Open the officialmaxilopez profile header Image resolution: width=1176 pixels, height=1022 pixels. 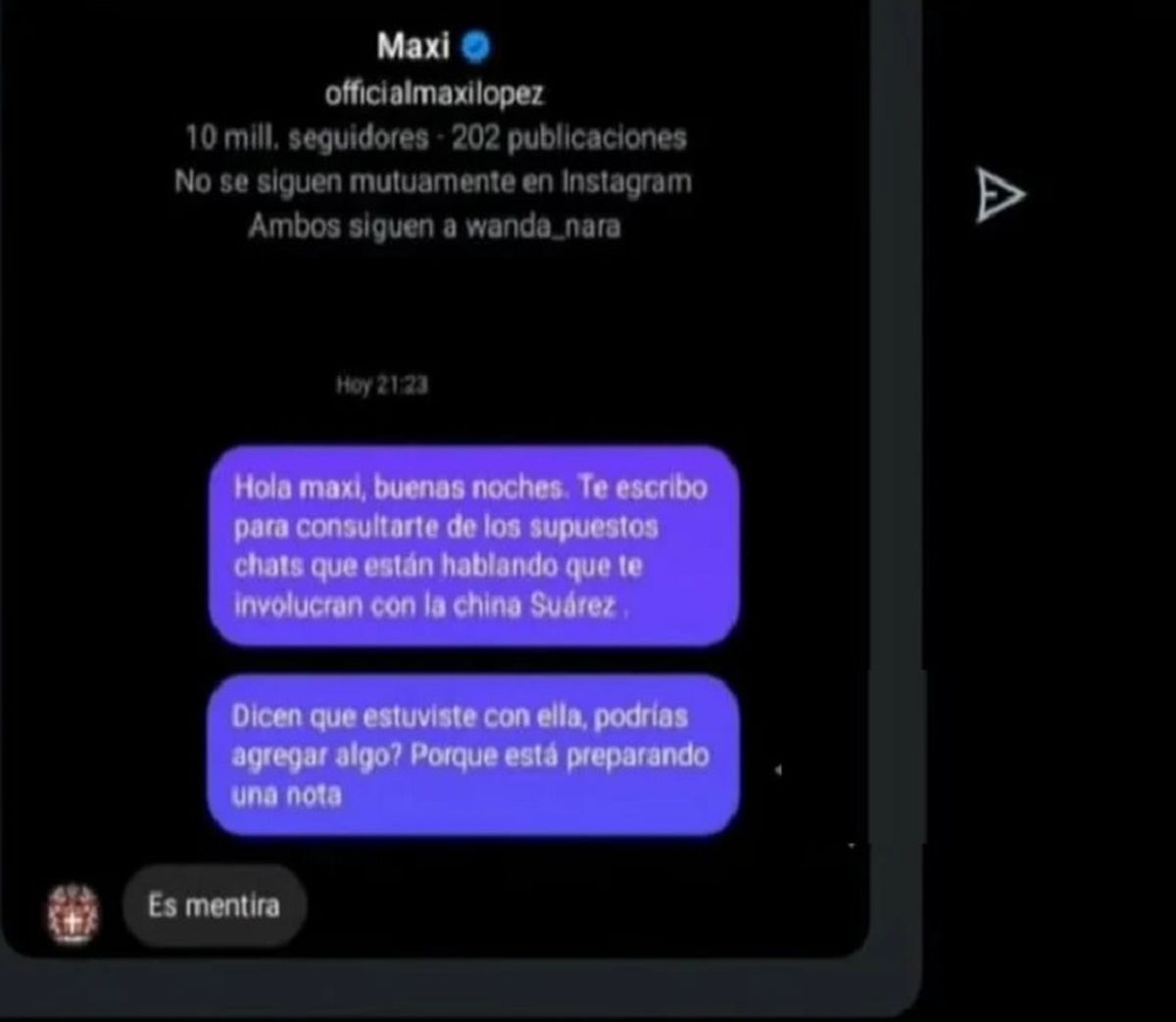coord(434,93)
